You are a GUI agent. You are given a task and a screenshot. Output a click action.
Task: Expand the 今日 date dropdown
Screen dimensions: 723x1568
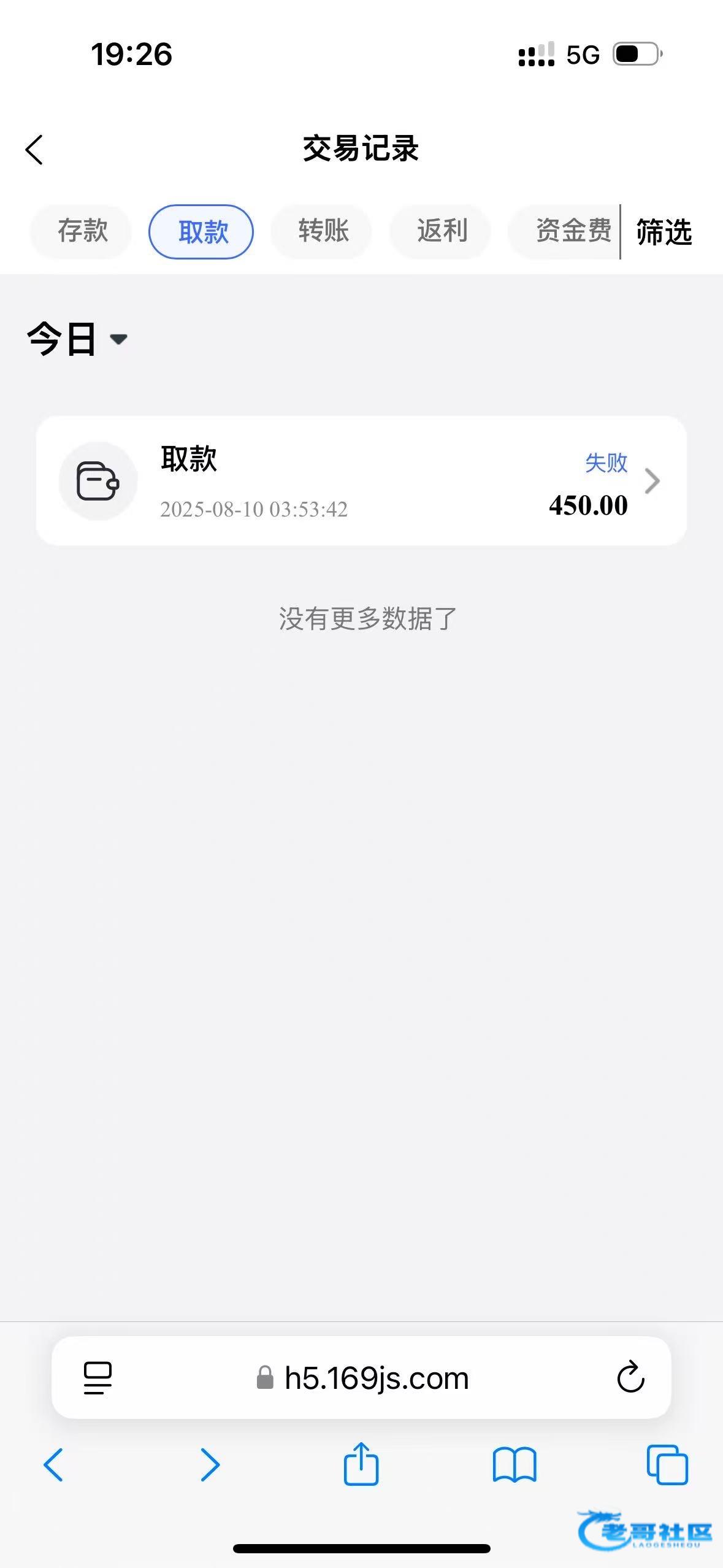(77, 339)
